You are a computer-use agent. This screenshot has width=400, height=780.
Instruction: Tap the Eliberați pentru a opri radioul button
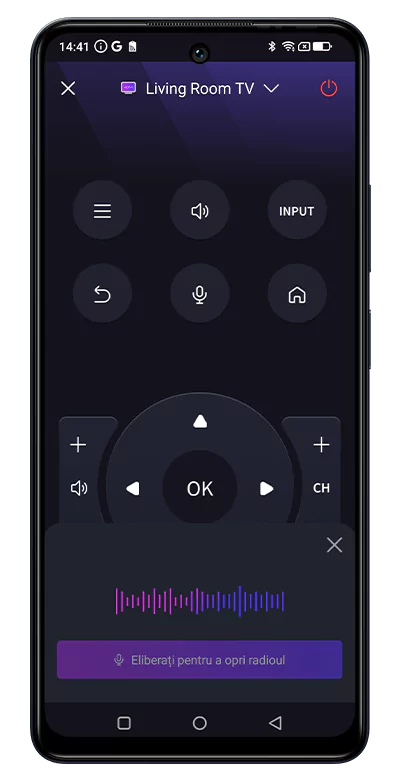click(200, 660)
